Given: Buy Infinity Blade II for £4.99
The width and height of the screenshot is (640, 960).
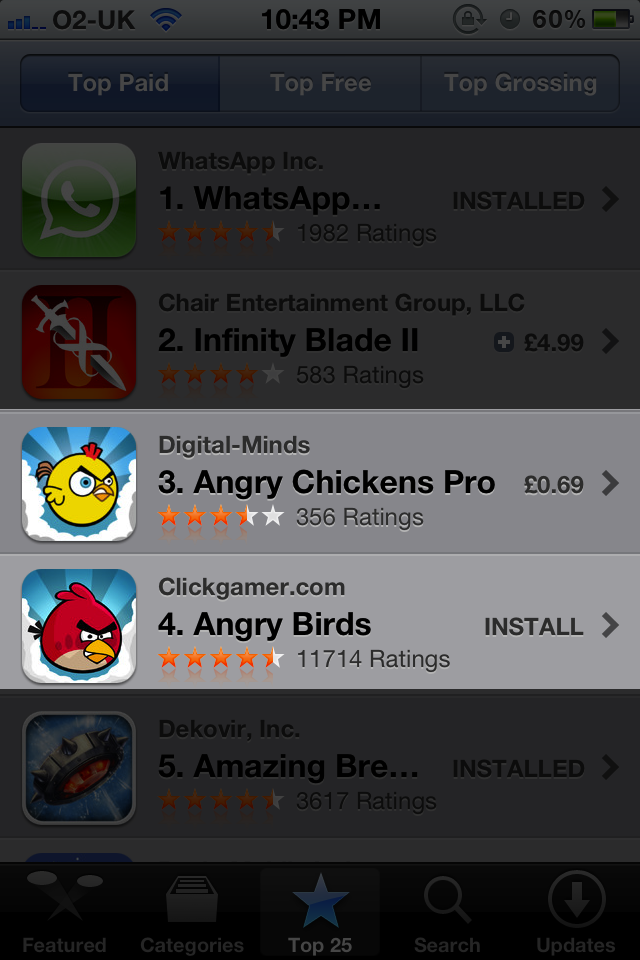Looking at the screenshot, I should (x=541, y=342).
